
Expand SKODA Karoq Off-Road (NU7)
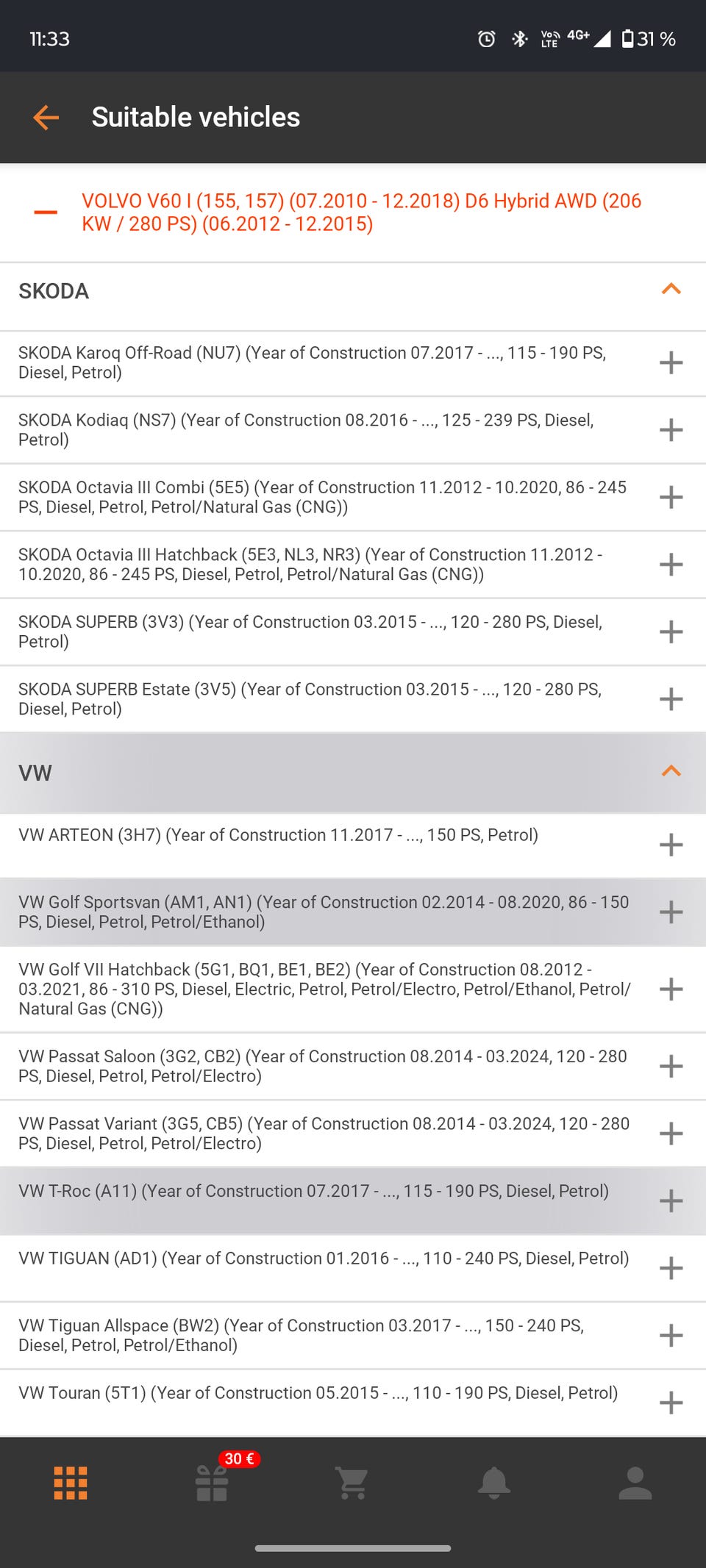671,362
